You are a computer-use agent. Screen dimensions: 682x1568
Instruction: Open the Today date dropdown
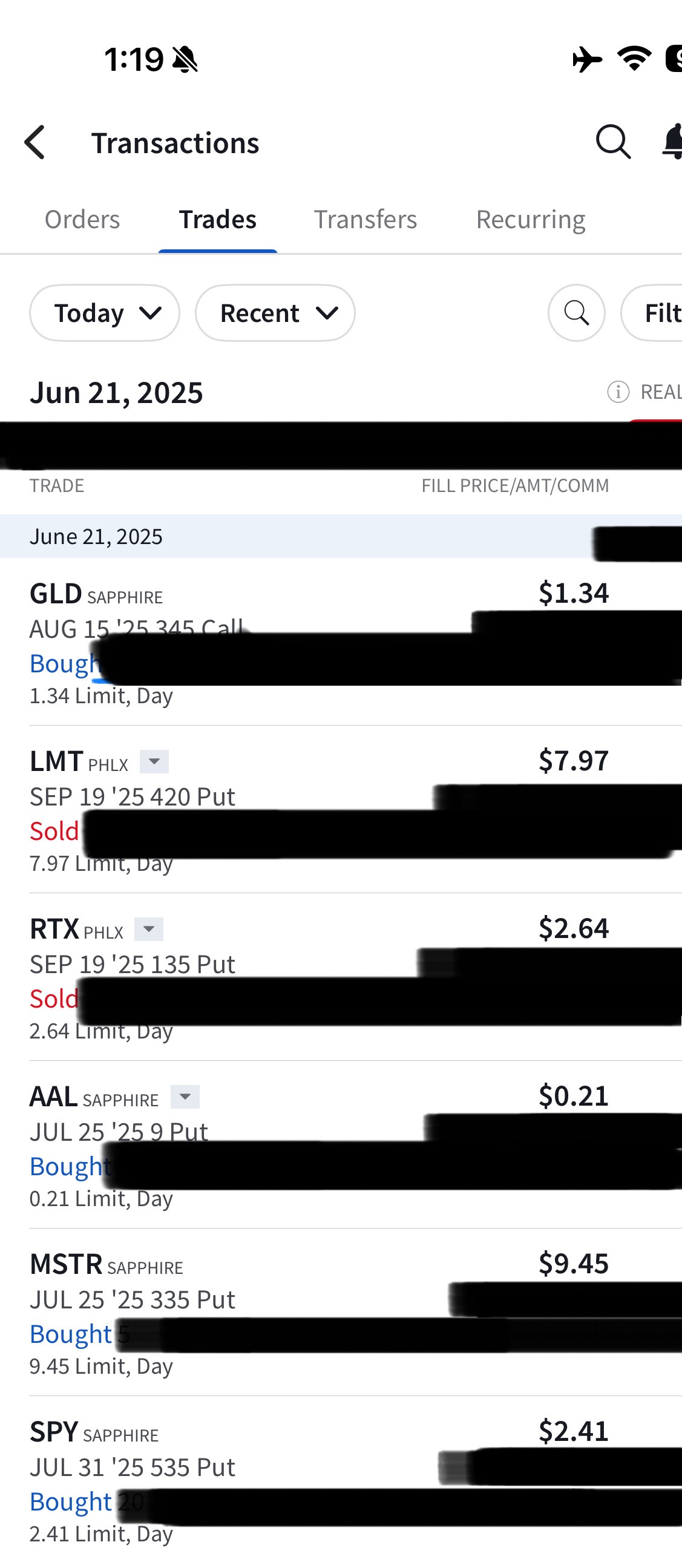[x=105, y=313]
